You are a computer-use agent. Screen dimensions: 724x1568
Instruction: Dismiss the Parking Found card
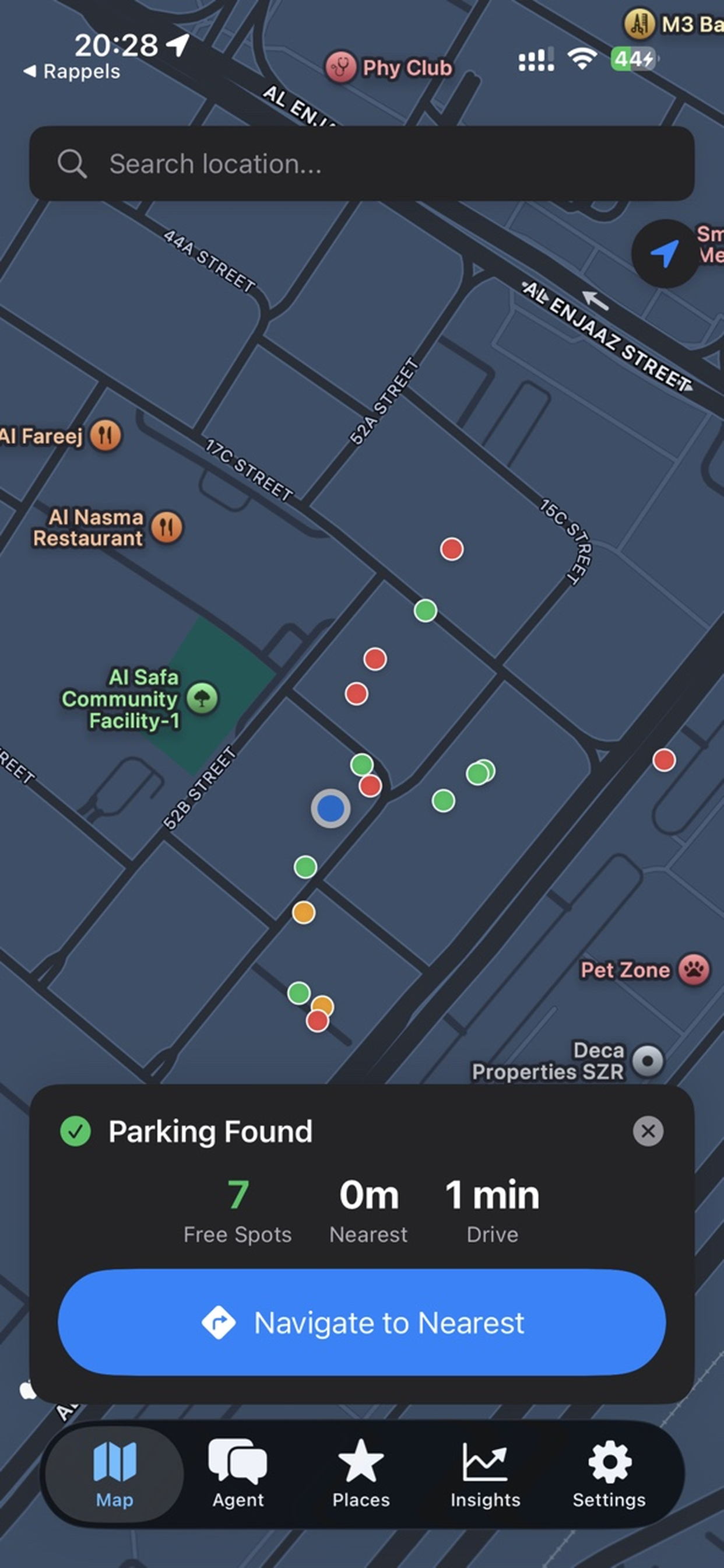point(648,1132)
